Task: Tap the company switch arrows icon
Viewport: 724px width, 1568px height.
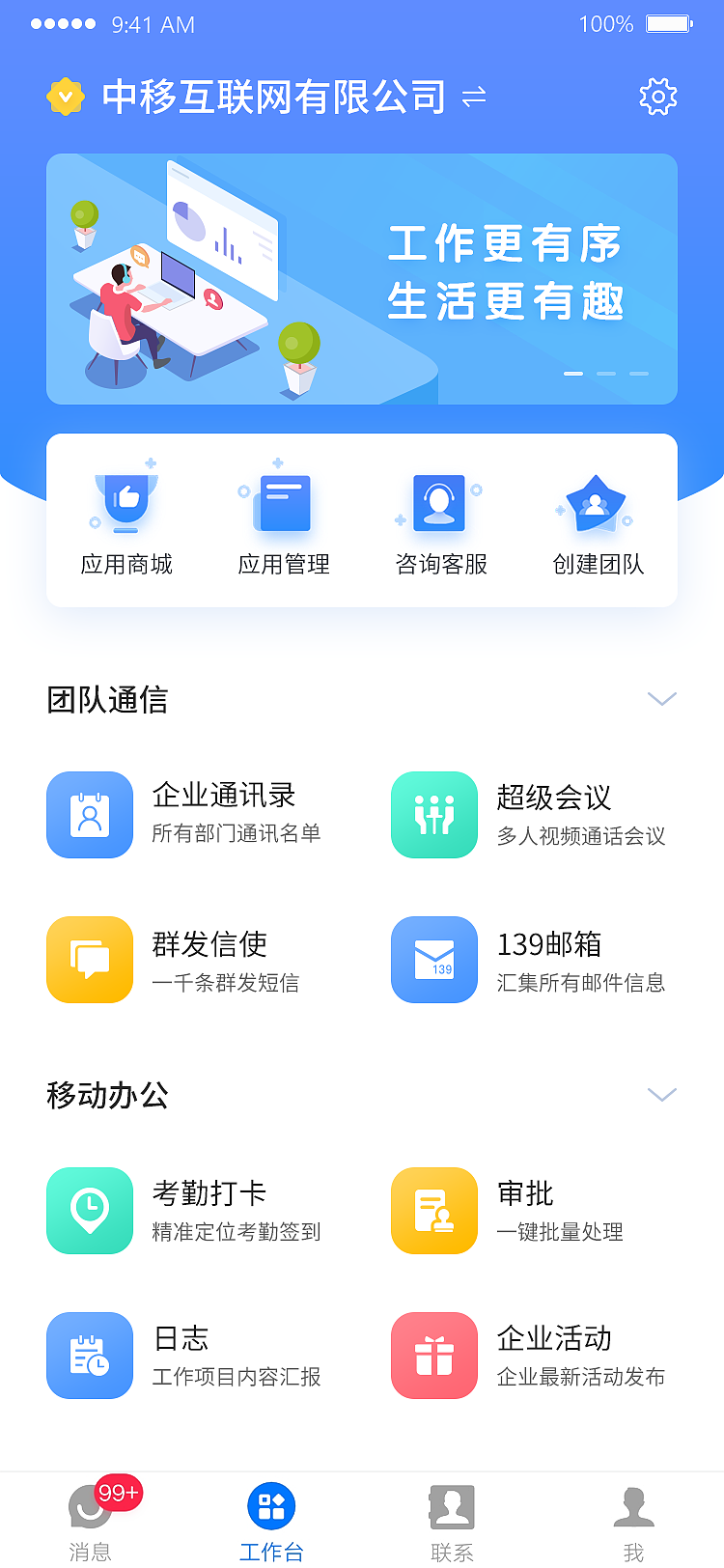Action: pyautogui.click(x=472, y=97)
